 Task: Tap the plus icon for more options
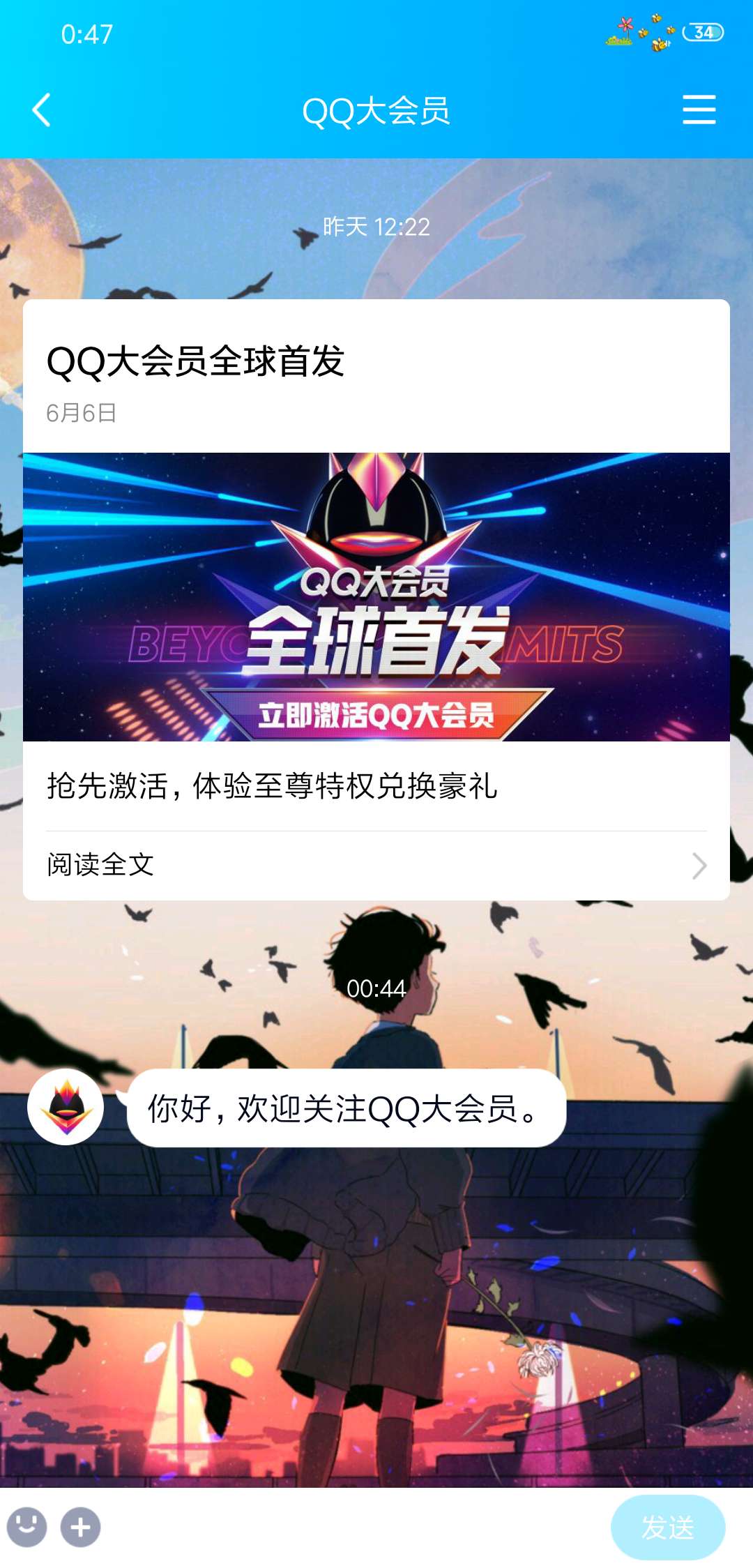(80, 1527)
